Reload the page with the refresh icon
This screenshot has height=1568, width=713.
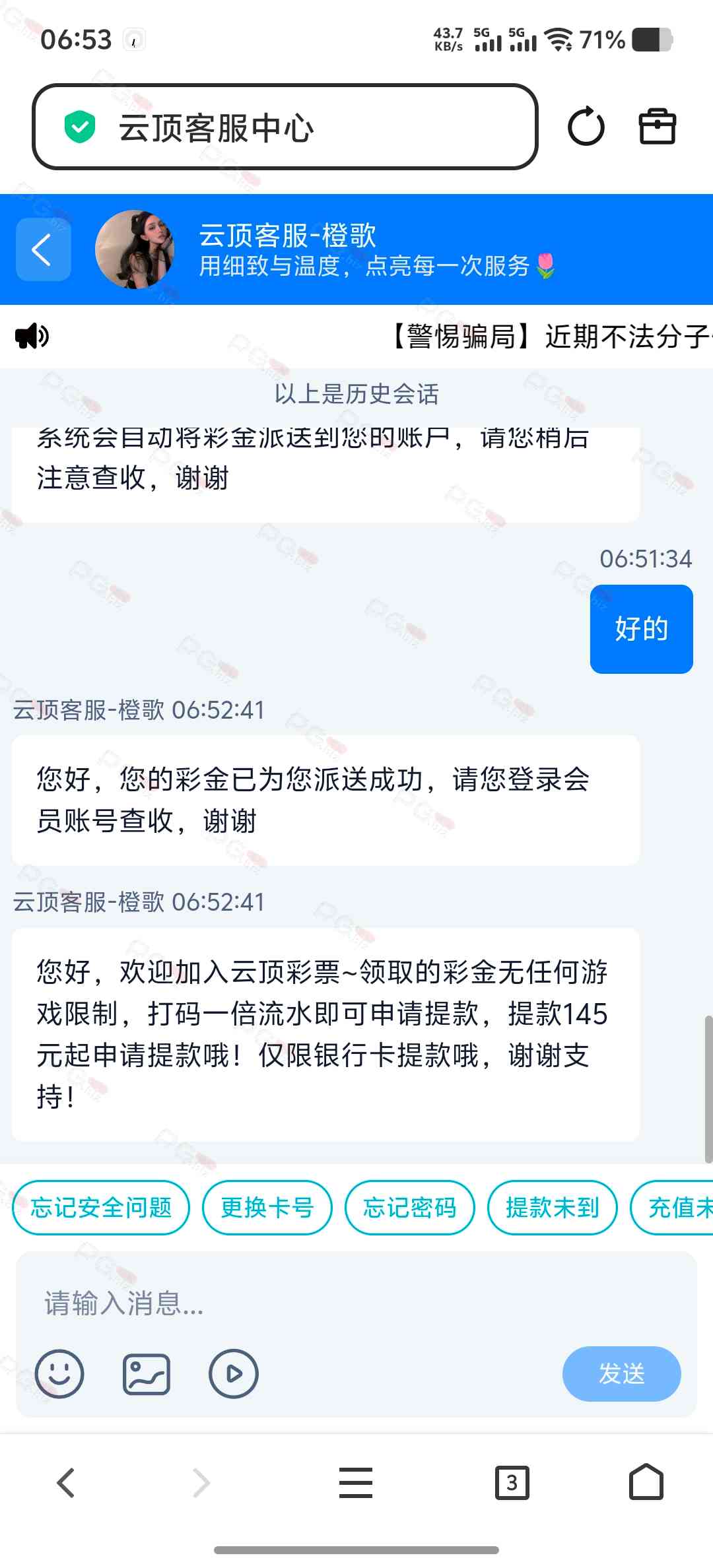click(x=586, y=127)
